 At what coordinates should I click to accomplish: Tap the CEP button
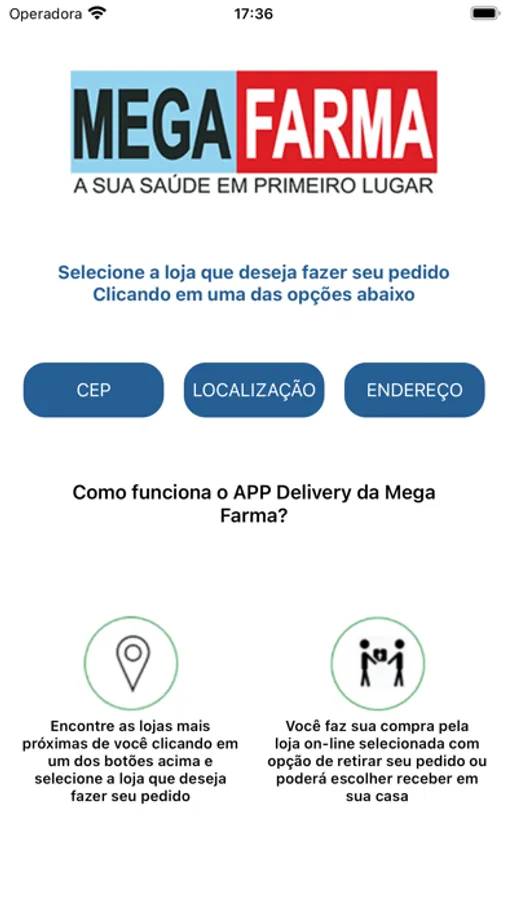(x=93, y=390)
